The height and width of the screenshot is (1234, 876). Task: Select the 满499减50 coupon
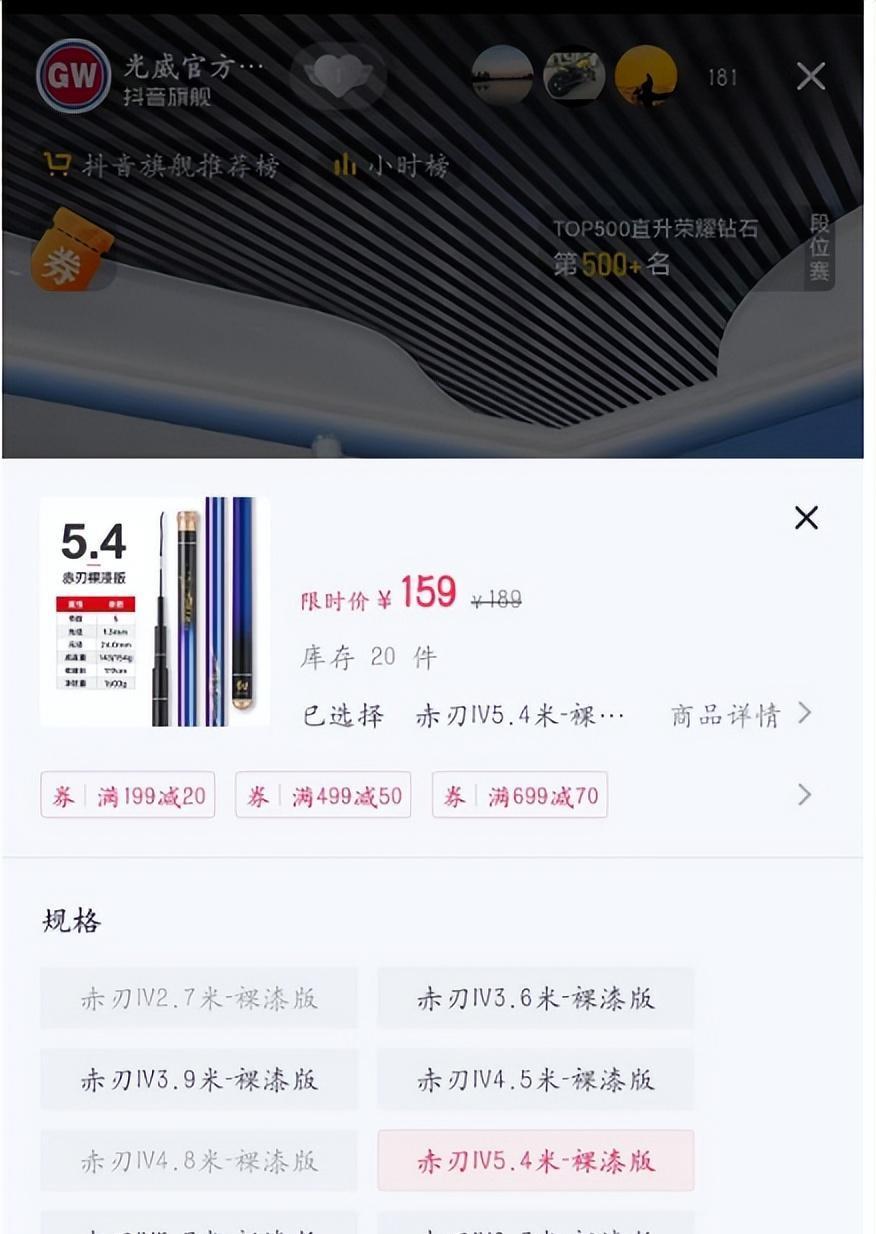(x=323, y=796)
